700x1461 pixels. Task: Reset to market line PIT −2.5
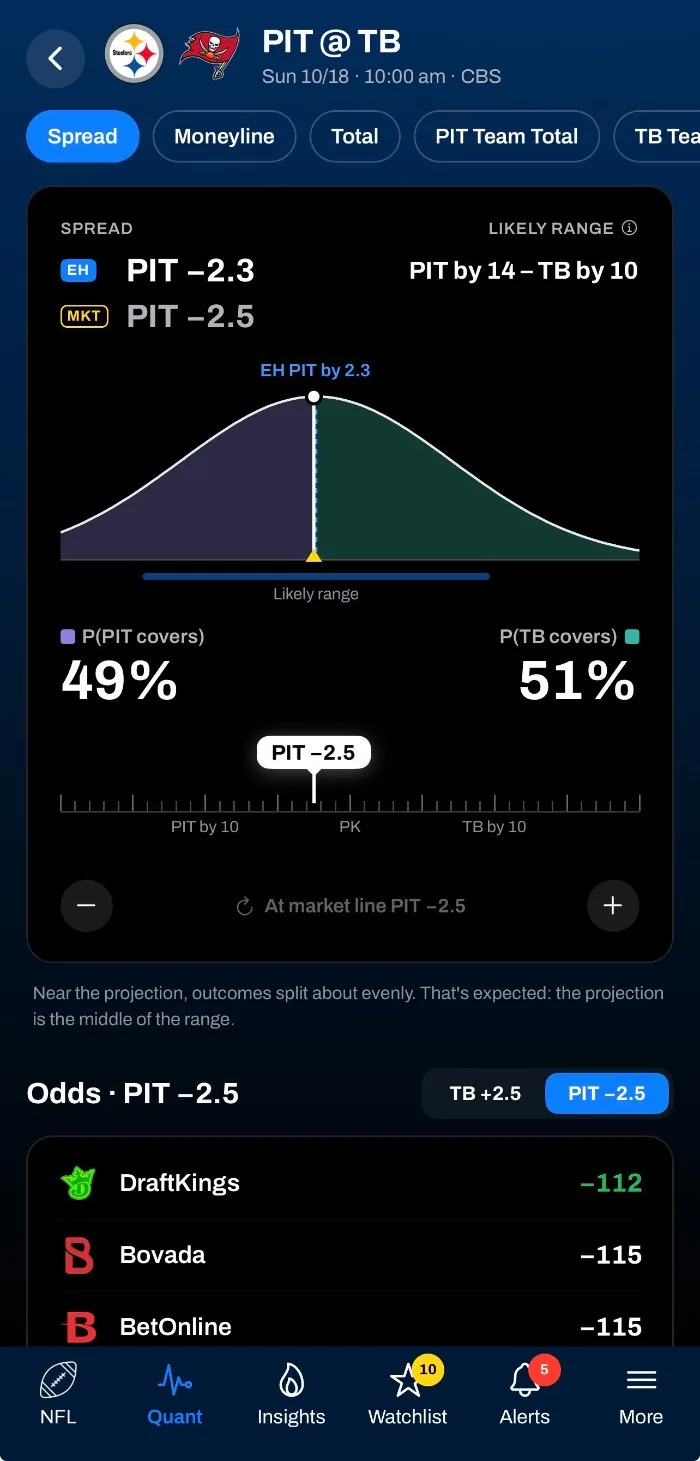[x=351, y=906]
